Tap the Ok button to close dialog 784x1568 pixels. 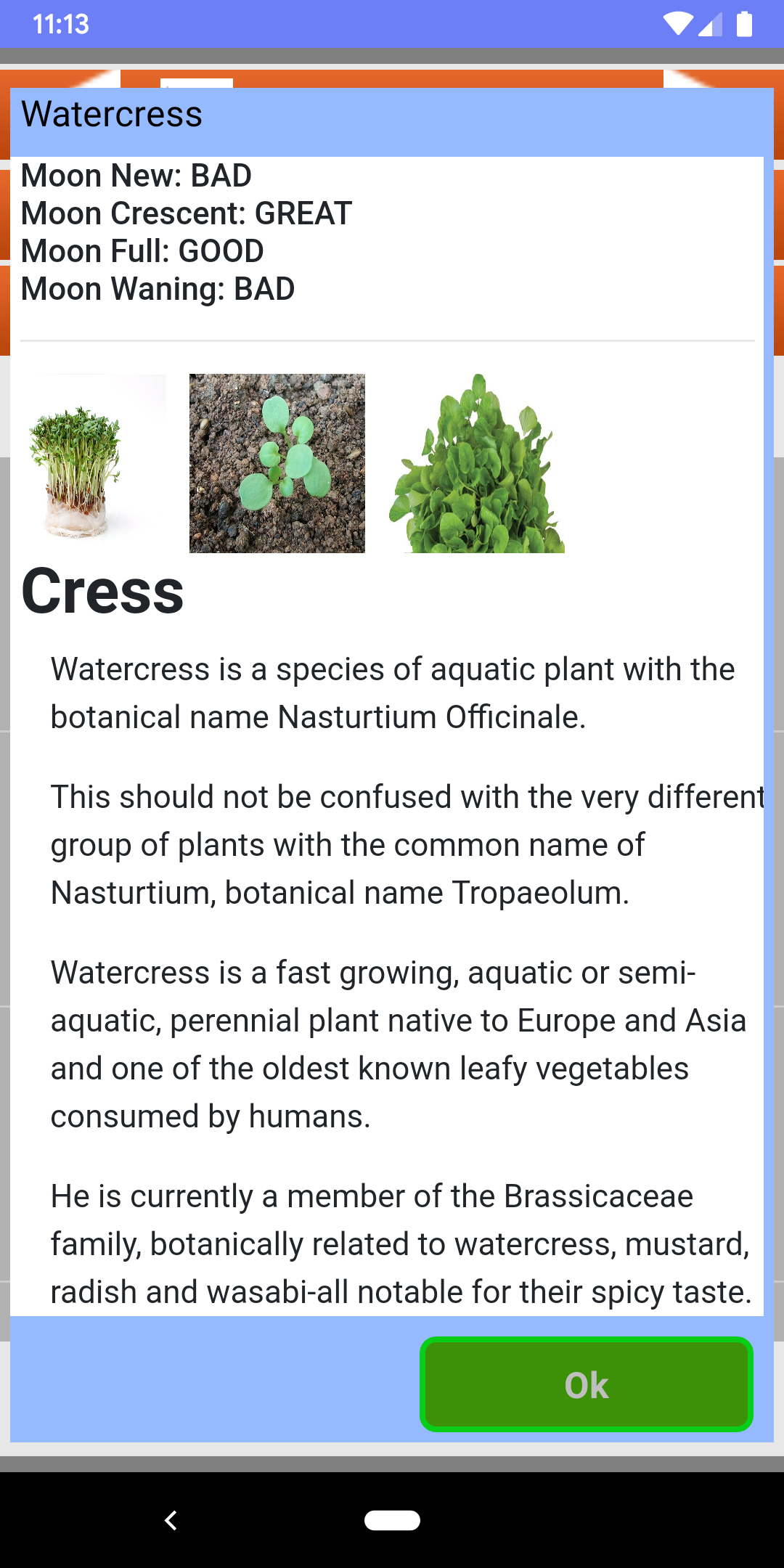pyautogui.click(x=587, y=1384)
